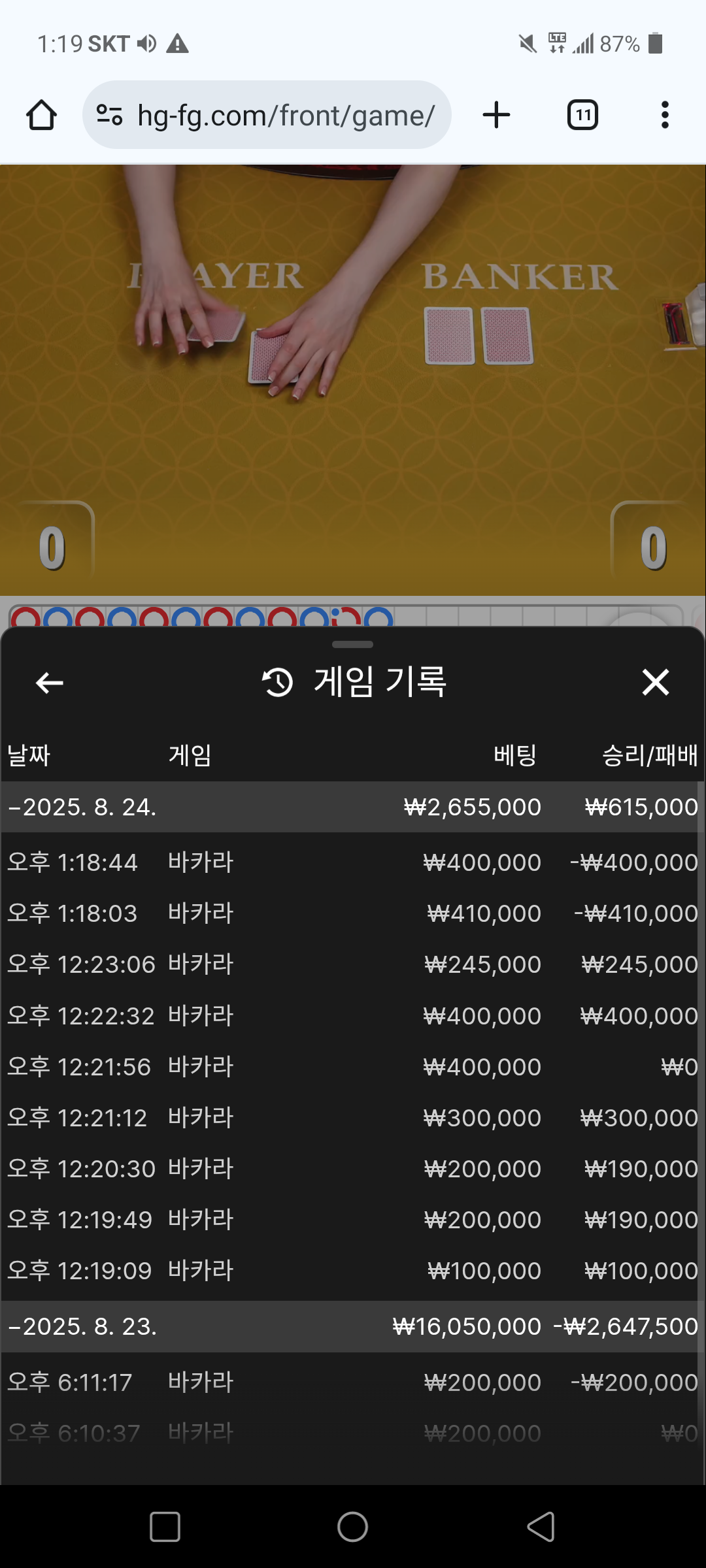
Task: Open the 오후 12:19:09 바카라 record
Action: [352, 1270]
